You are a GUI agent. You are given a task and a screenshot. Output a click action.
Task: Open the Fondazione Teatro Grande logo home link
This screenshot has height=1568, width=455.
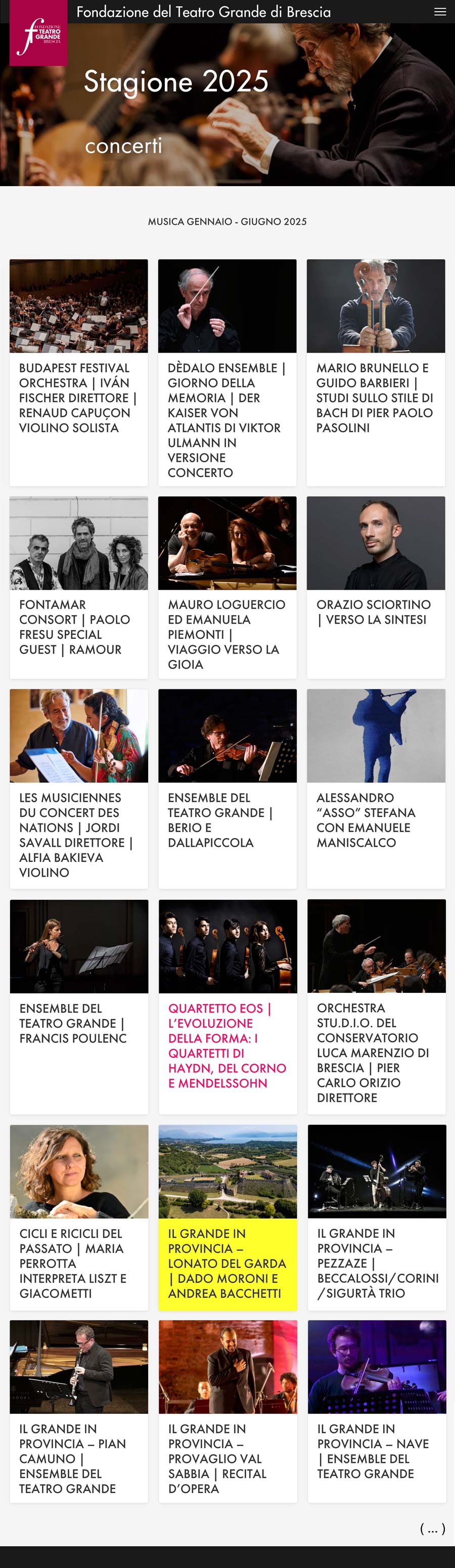[38, 33]
